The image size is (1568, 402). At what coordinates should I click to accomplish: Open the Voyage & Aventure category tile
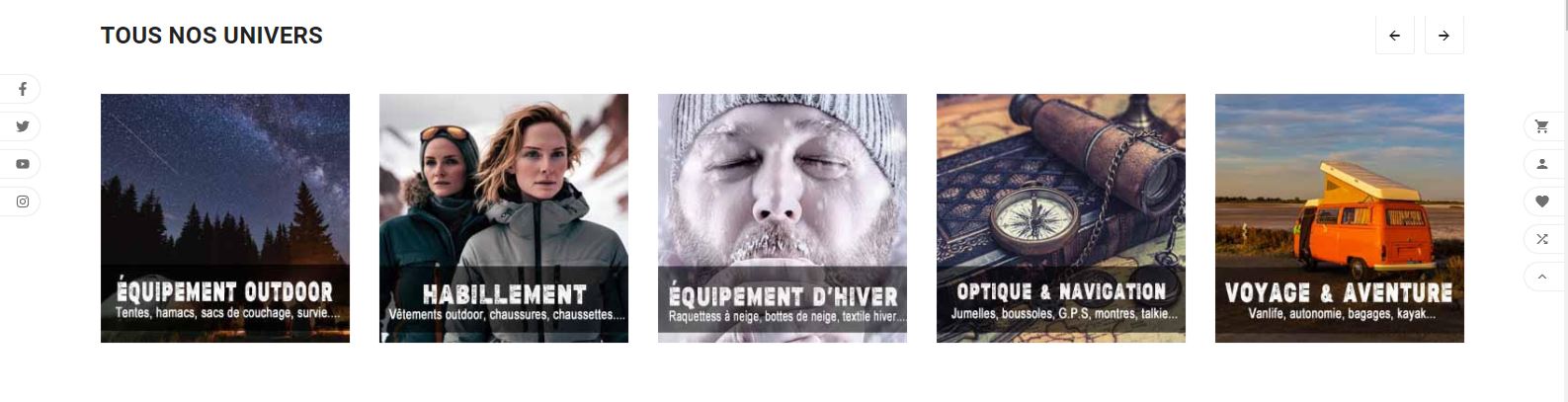tap(1340, 218)
